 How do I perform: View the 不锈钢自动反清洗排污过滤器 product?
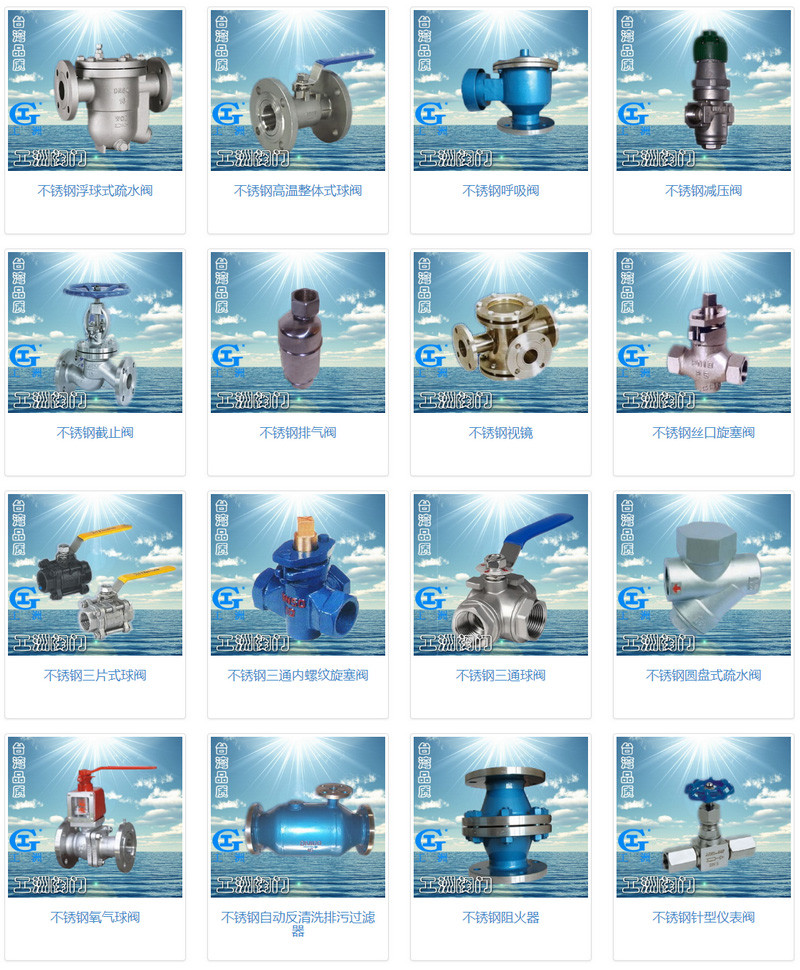[298, 818]
